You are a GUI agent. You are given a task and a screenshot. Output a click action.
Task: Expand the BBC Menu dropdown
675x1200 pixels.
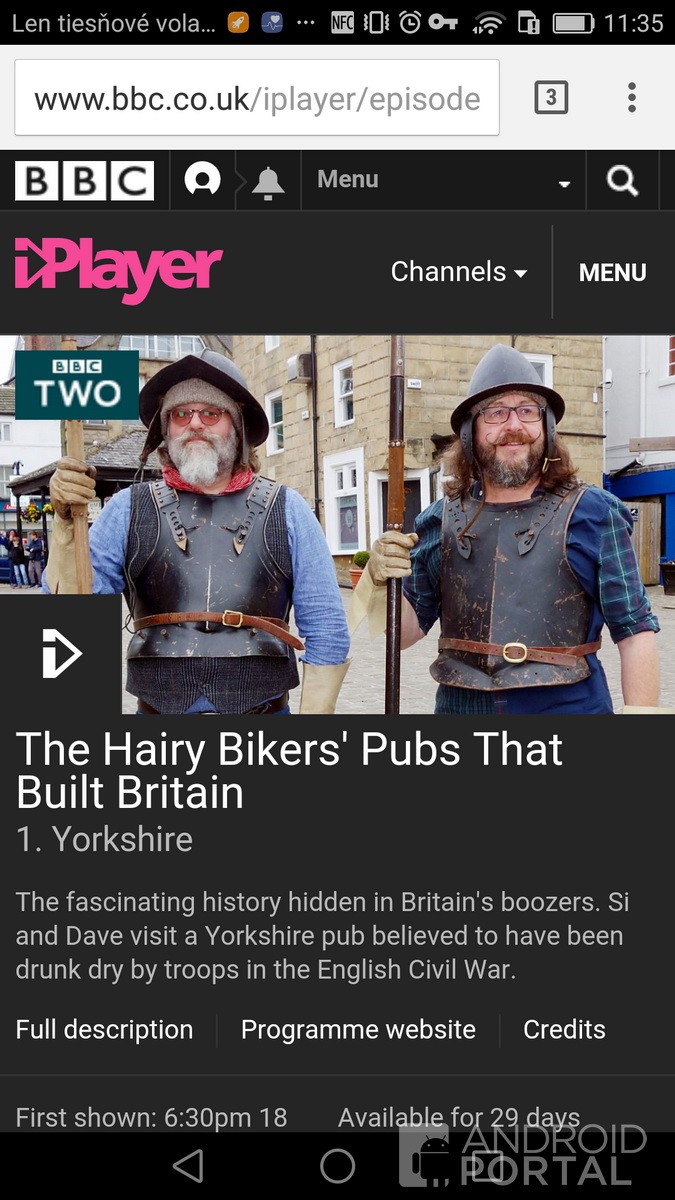coord(443,180)
